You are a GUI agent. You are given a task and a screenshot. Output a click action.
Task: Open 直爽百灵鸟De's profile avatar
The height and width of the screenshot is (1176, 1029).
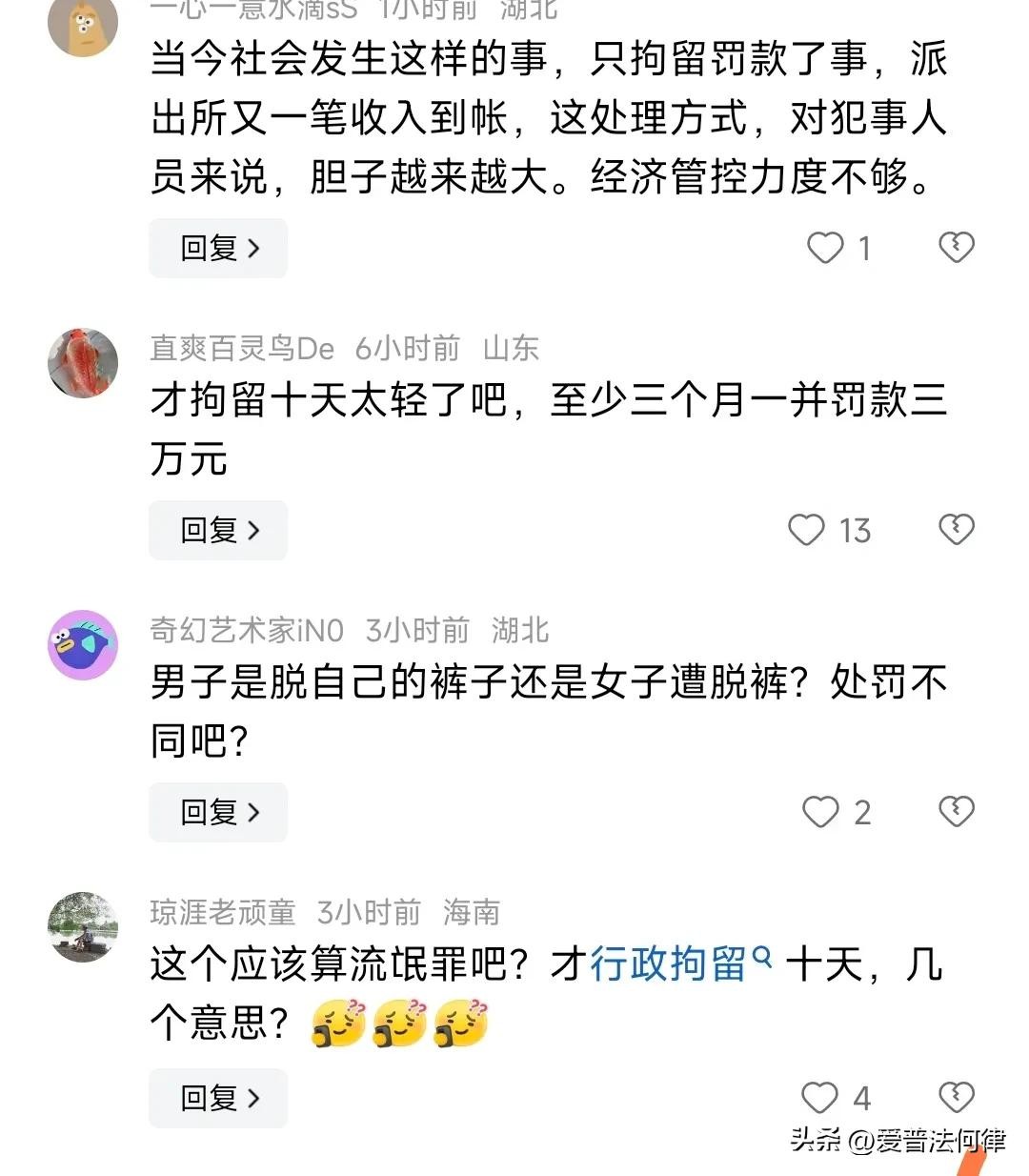coord(83,362)
